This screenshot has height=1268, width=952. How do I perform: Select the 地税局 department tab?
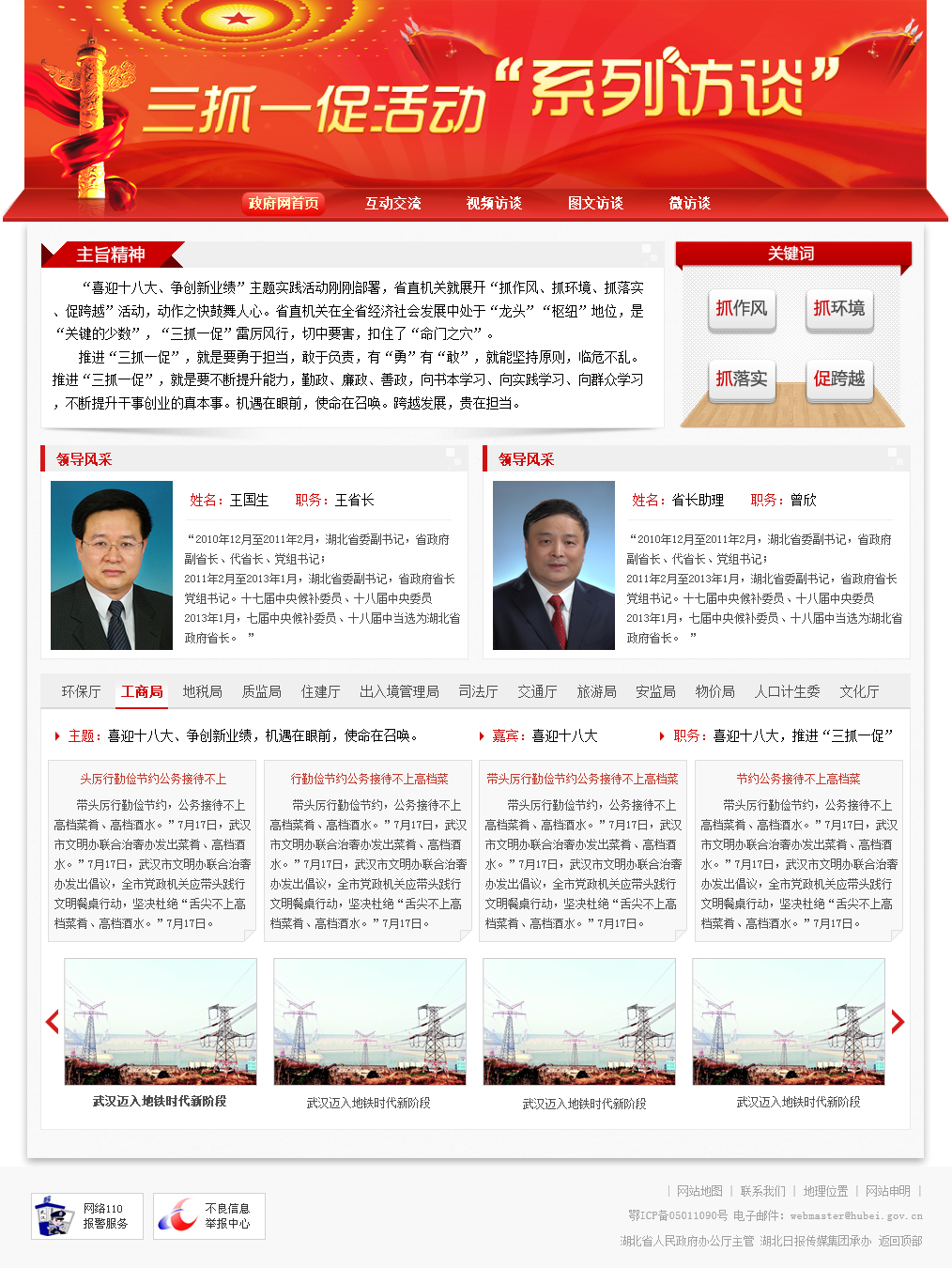pyautogui.click(x=202, y=691)
